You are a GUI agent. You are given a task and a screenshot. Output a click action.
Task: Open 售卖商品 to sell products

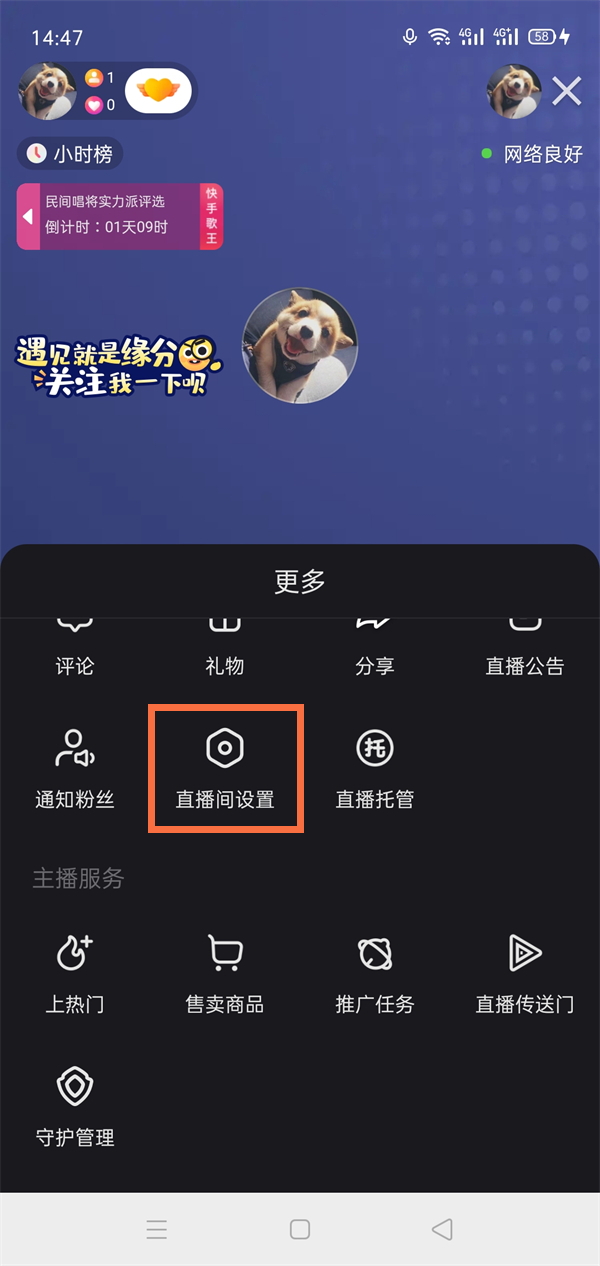(225, 974)
